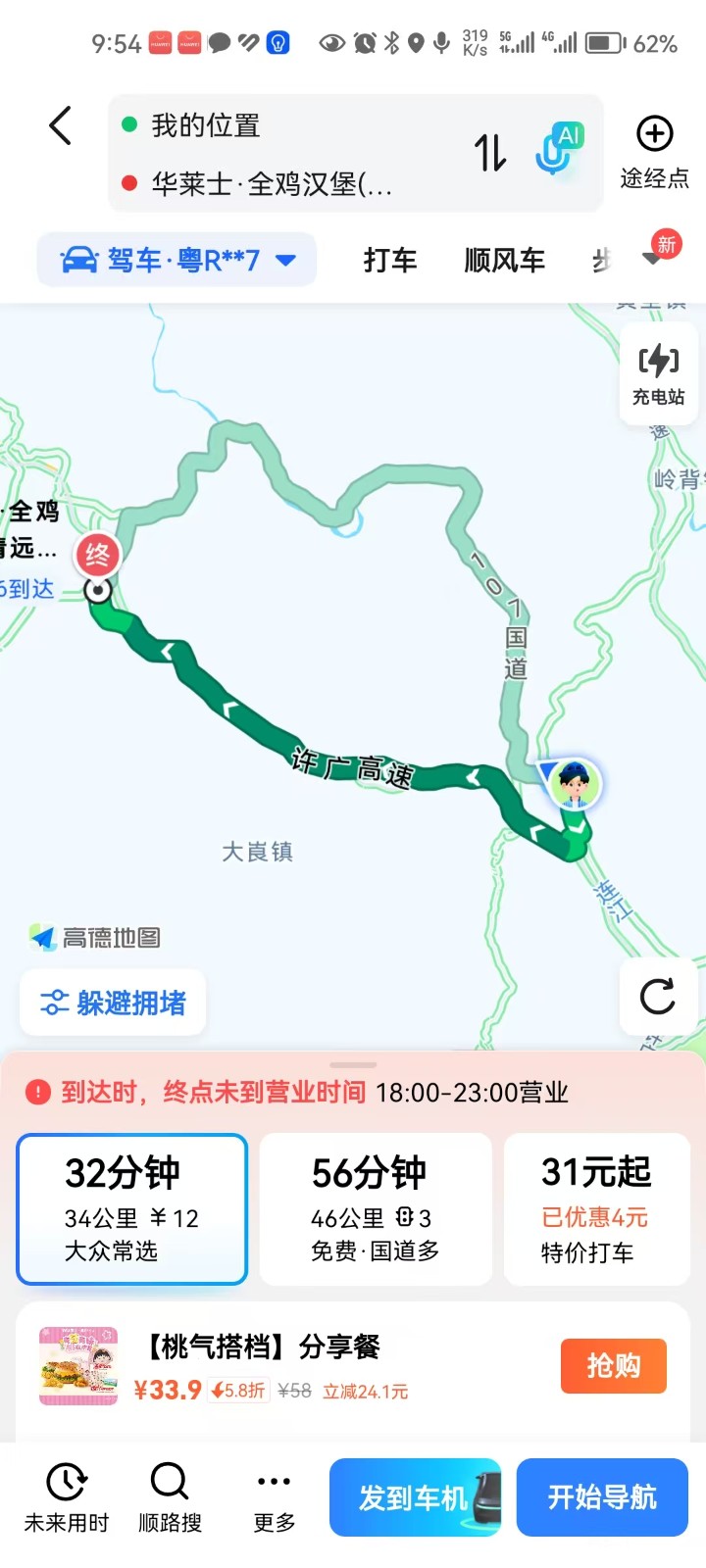This screenshot has width=706, height=1568.
Task: Open 未来用时 future travel time
Action: click(x=67, y=1496)
